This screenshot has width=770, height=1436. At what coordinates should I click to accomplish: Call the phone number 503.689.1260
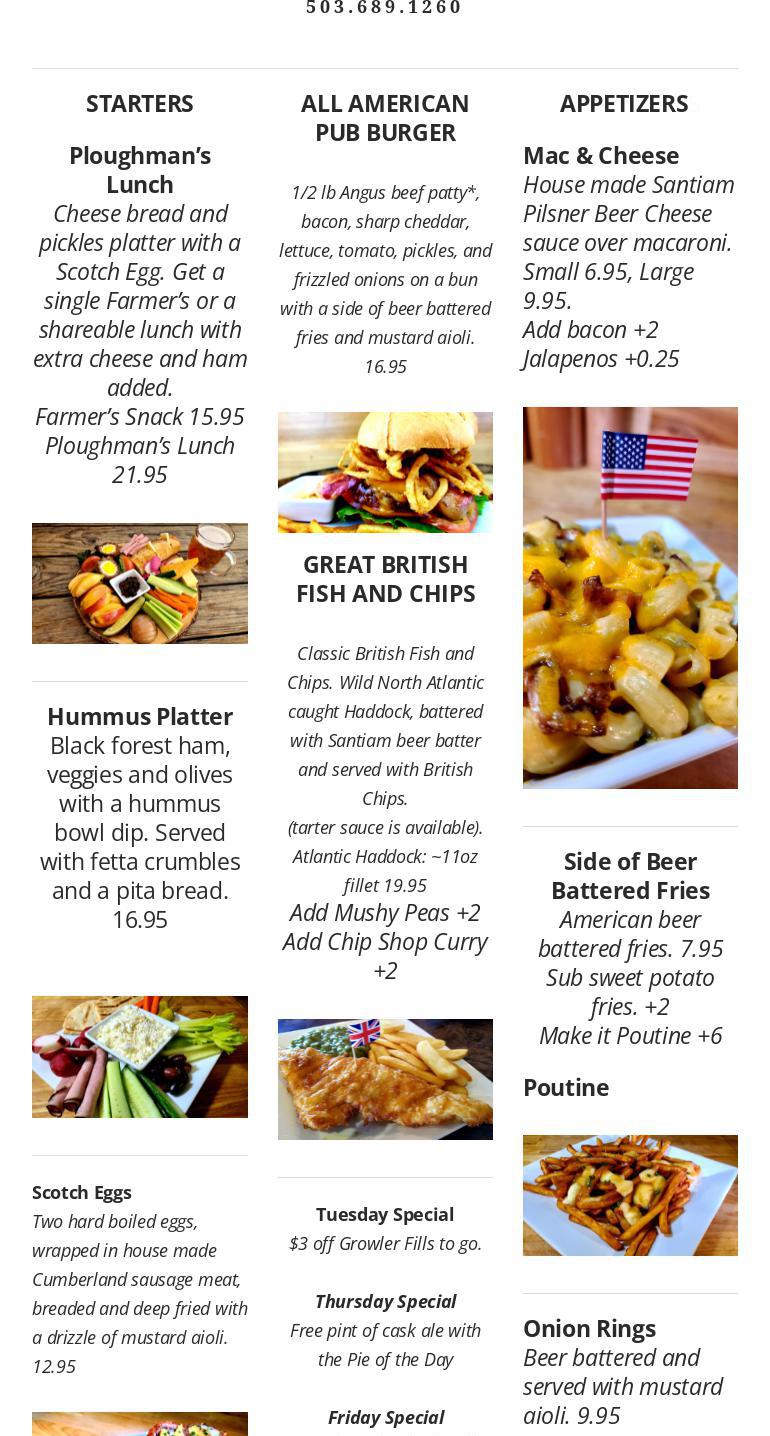384,8
